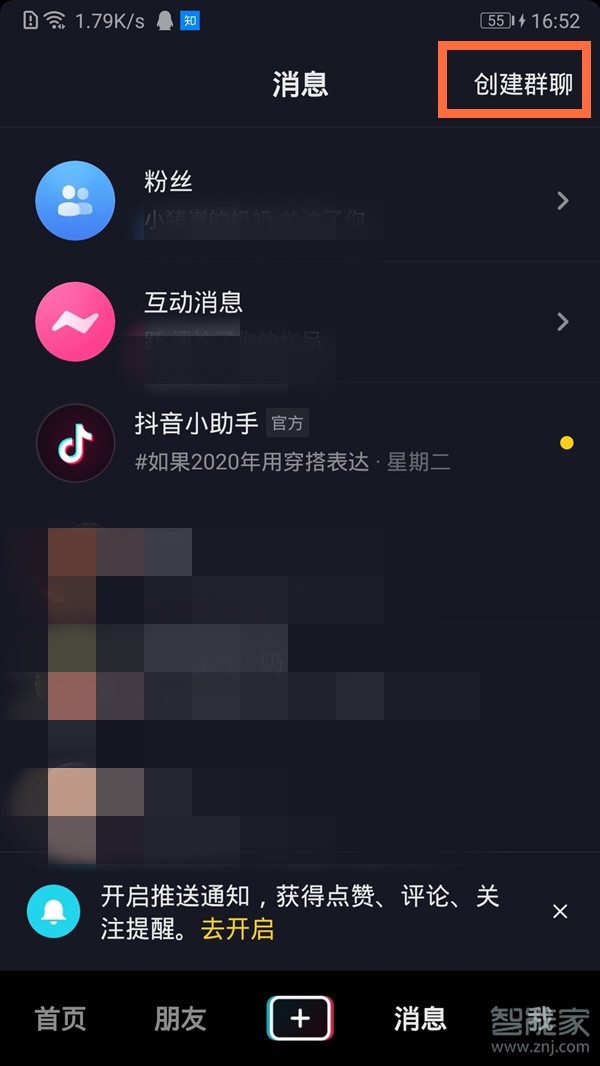Screen dimensions: 600x1066
Task: Tap 创建群聊 to create a group chat
Action: tap(523, 84)
